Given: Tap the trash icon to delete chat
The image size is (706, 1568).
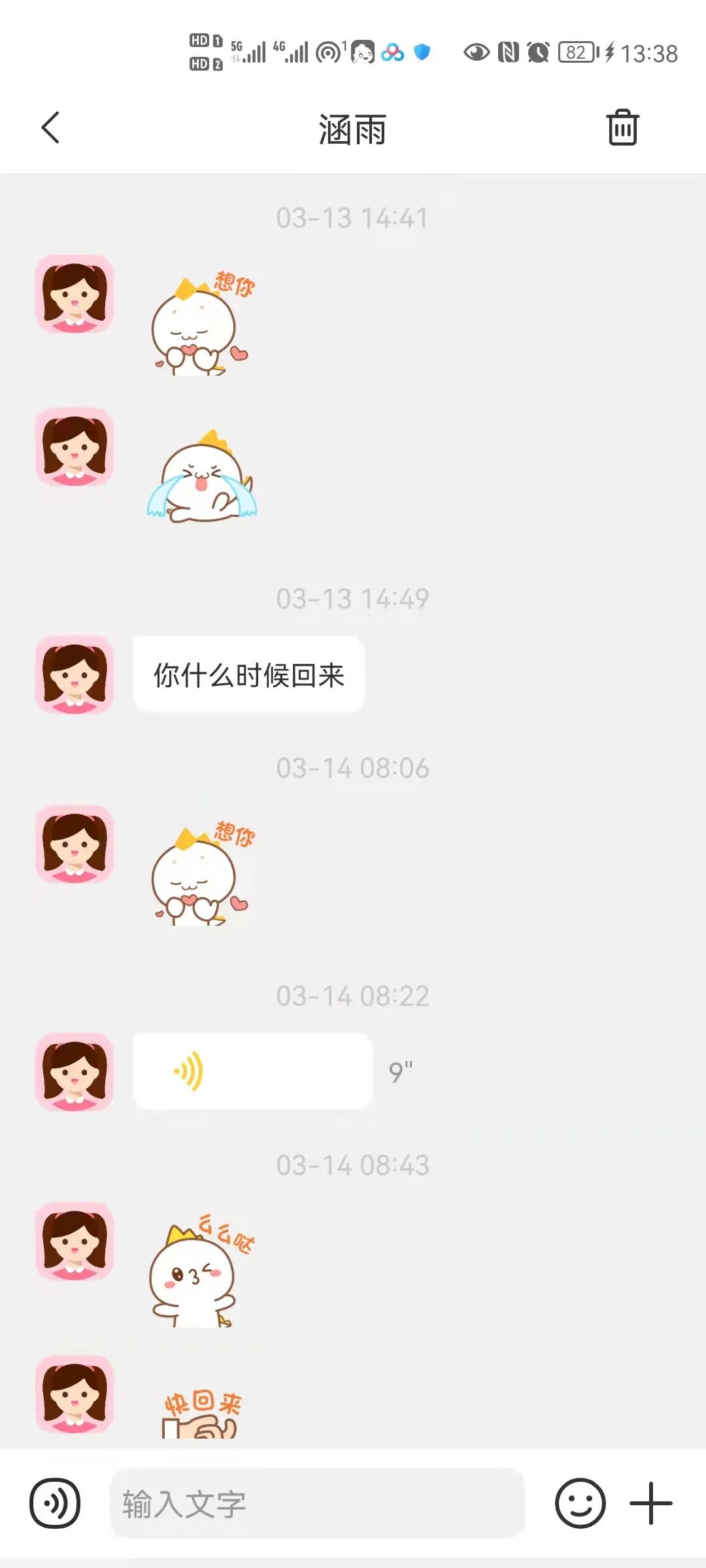Looking at the screenshot, I should tap(622, 127).
